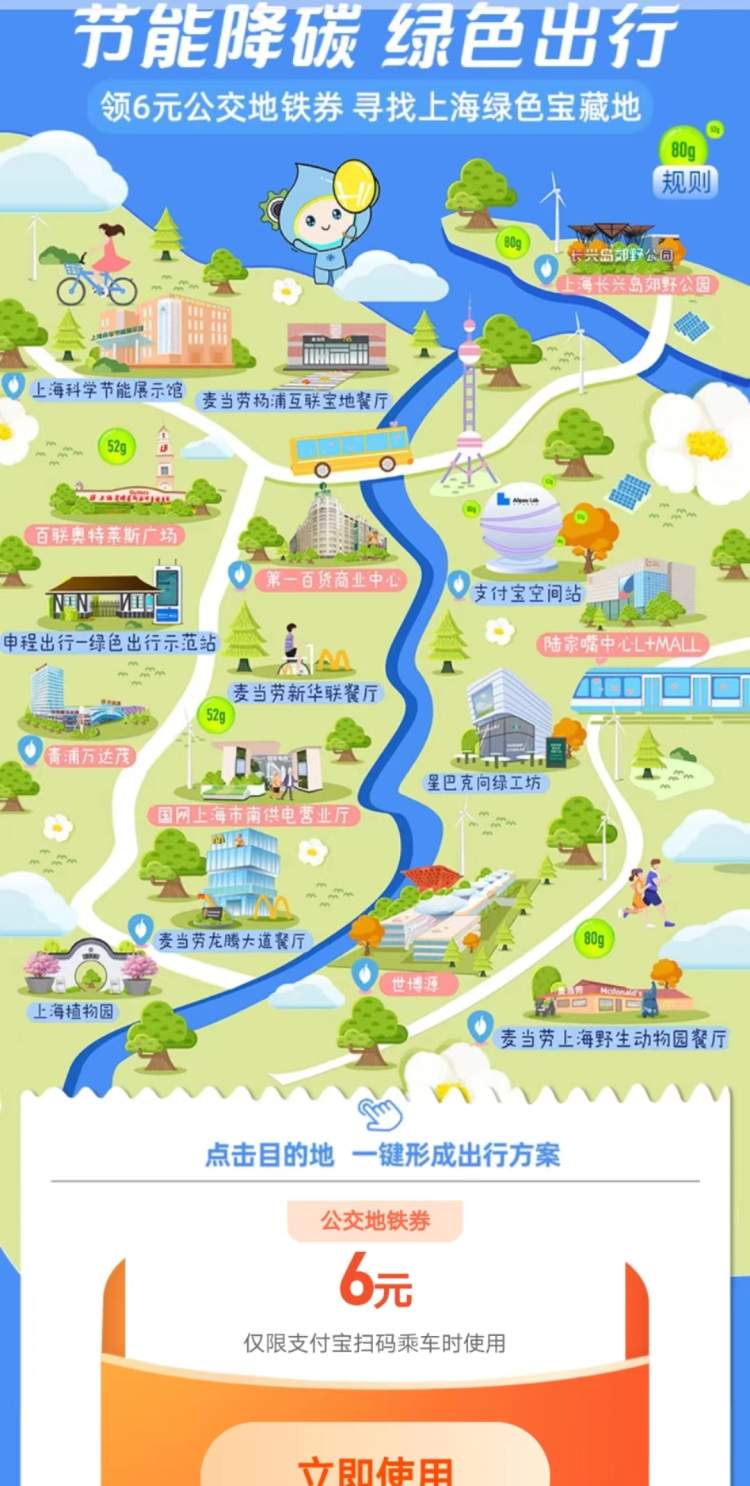Tap 立即使用 to use the coupon
Screen dimensions: 750x1486
[375, 1470]
